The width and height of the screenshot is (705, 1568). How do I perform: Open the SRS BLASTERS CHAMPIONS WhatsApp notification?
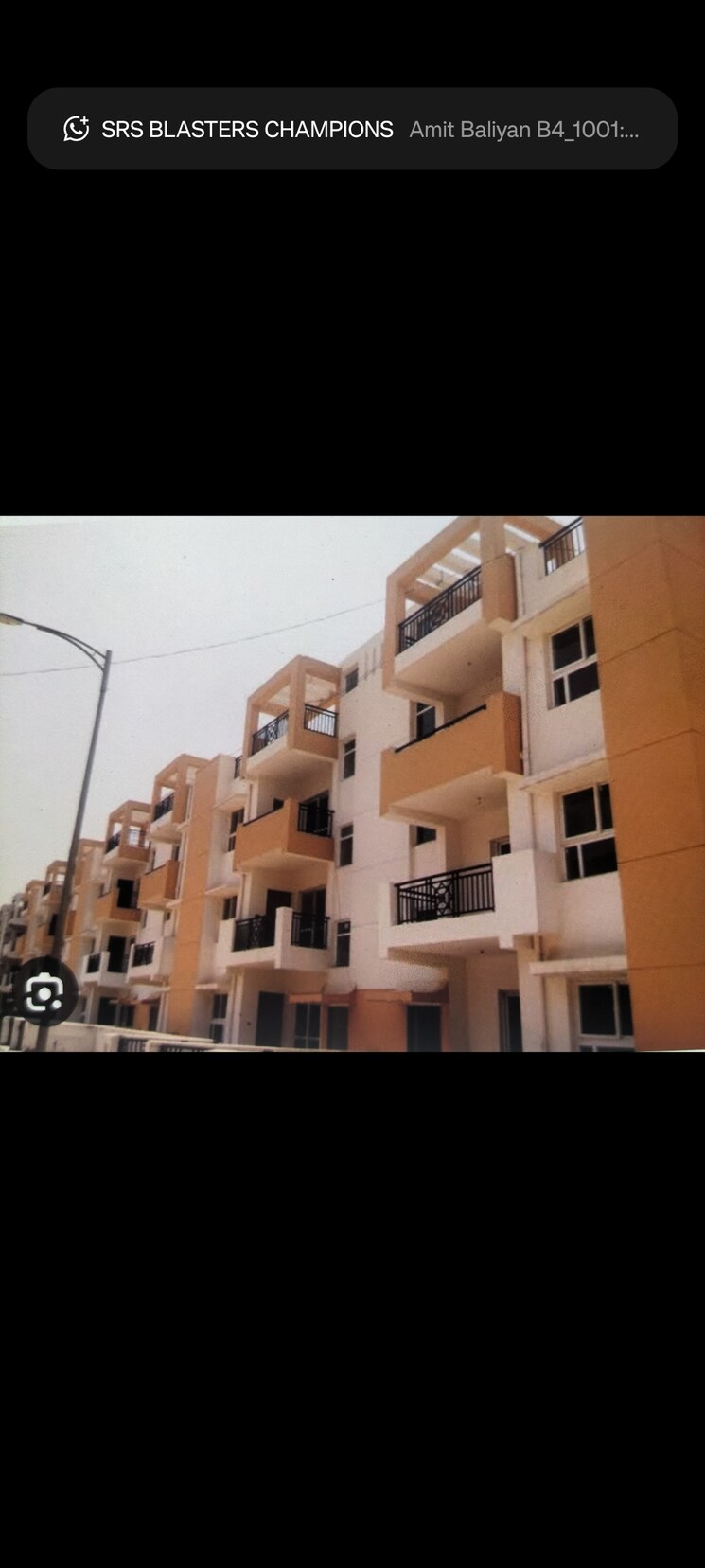351,130
